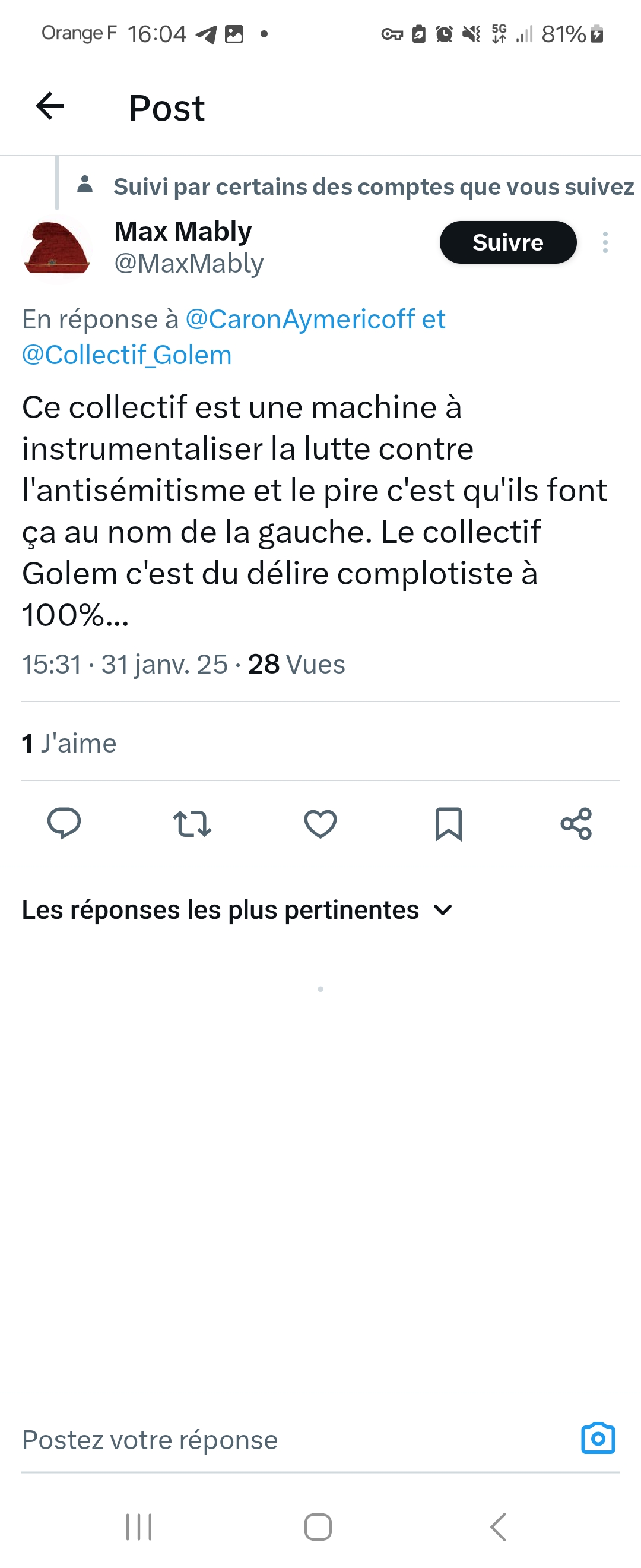Open the system recent apps view
This screenshot has width=641, height=1568.
tap(139, 1526)
